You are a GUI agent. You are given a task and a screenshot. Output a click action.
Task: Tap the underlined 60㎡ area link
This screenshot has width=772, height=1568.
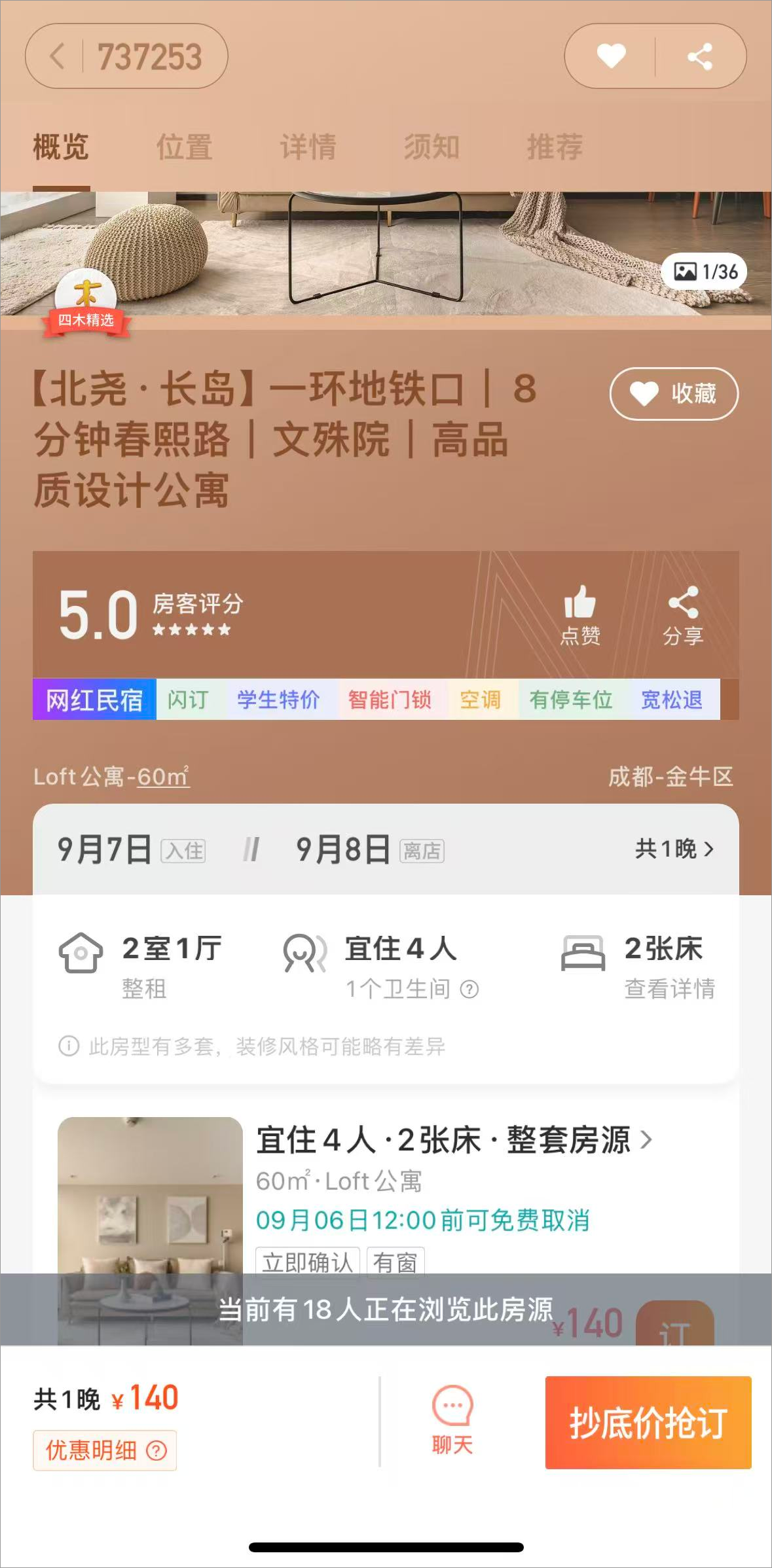click(163, 777)
